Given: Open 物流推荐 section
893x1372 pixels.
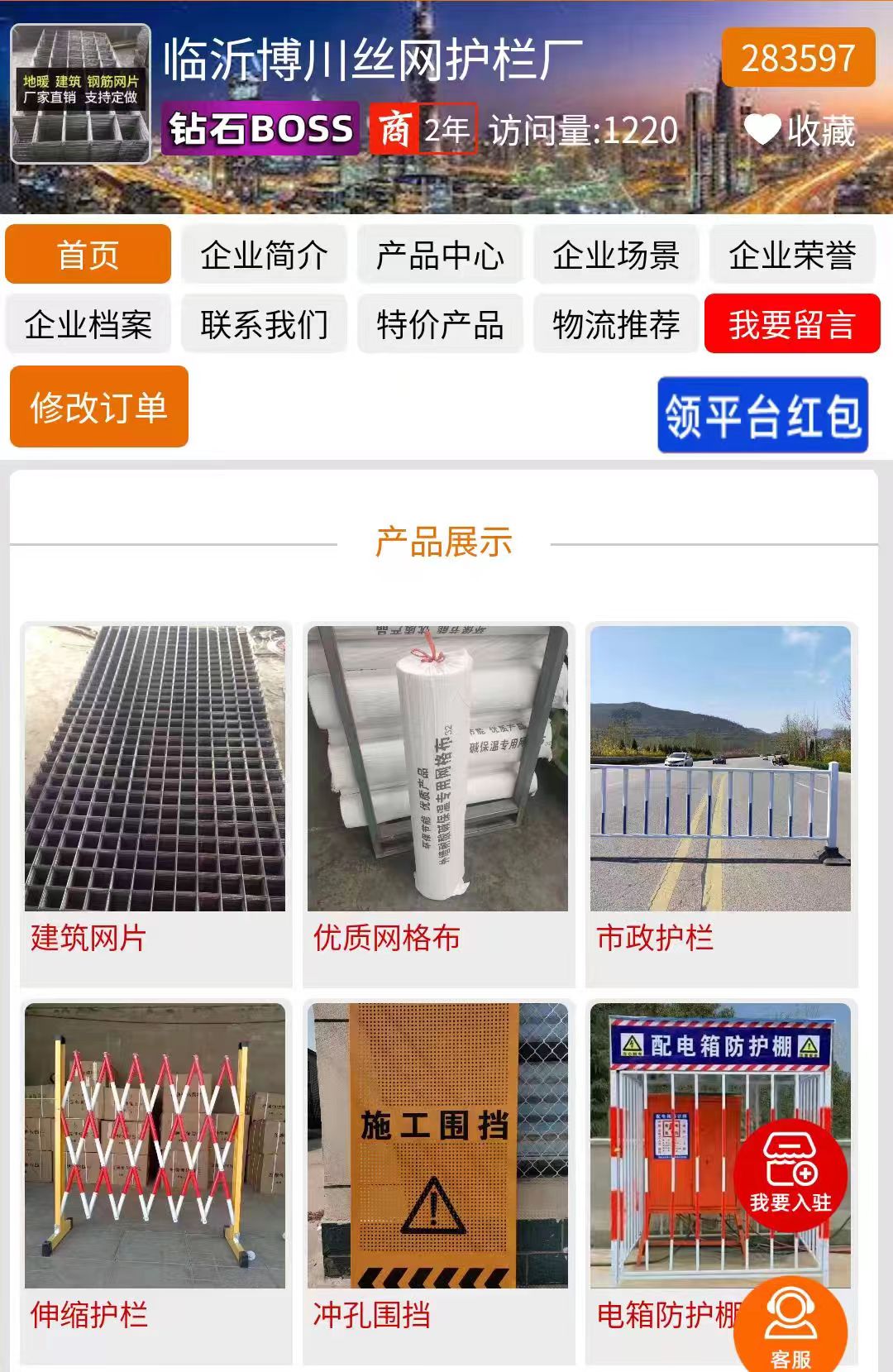Looking at the screenshot, I should [616, 324].
